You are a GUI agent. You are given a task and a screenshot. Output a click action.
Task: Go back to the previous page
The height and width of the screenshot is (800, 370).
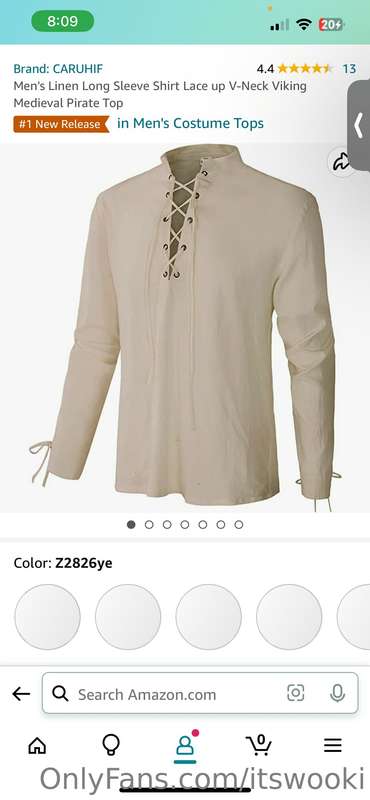pos(21,694)
